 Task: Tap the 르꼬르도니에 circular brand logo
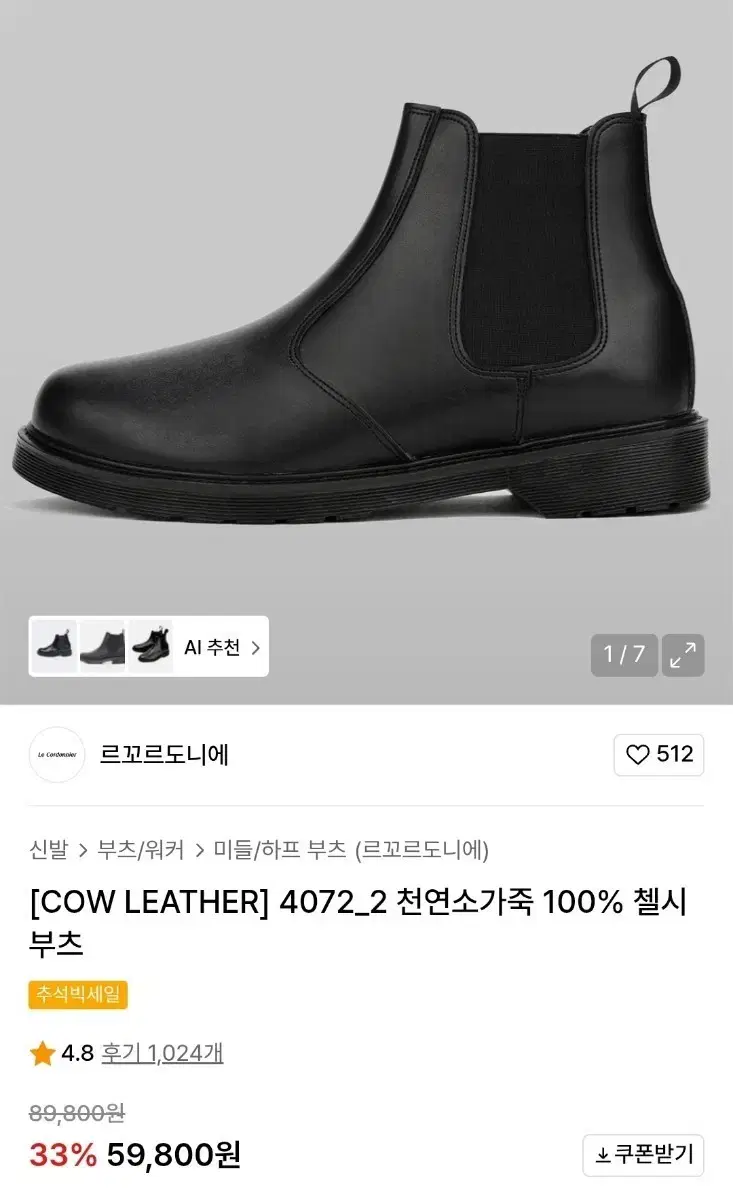click(56, 755)
